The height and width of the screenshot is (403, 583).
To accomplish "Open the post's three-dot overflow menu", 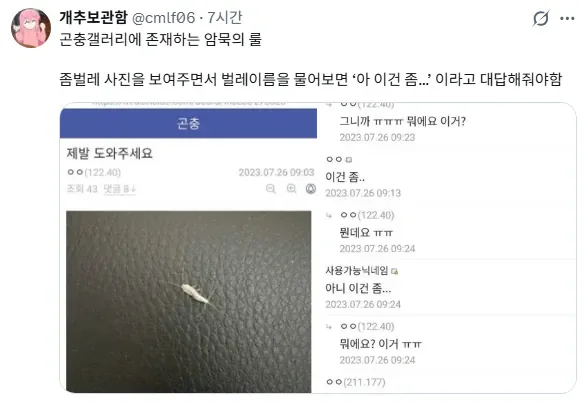I will [x=567, y=19].
